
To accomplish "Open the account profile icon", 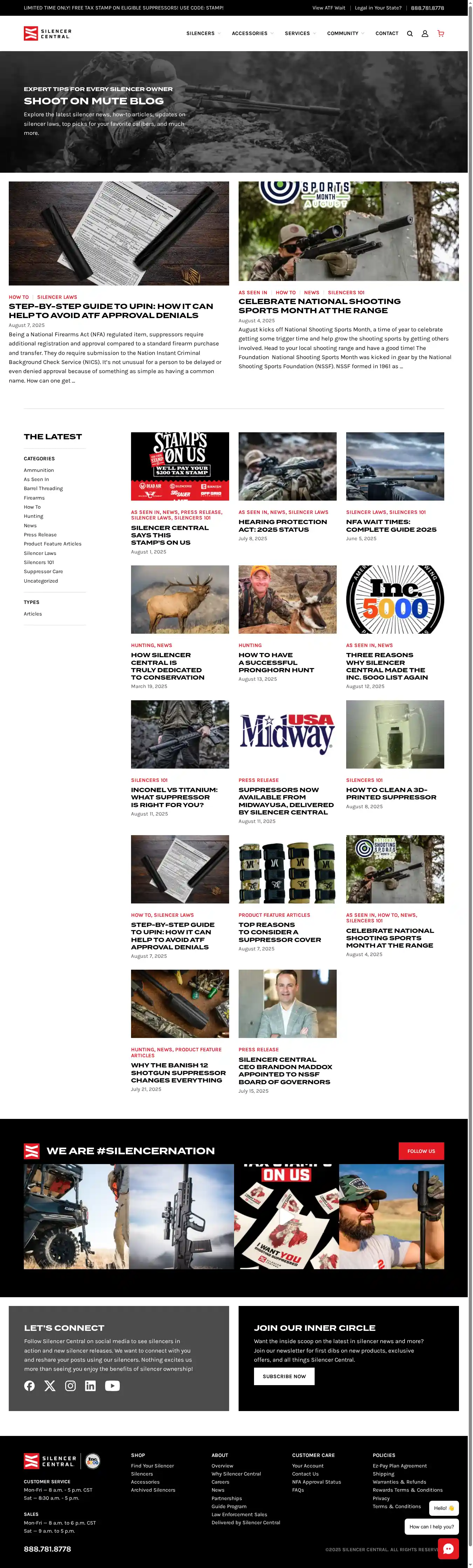I will 425,34.
